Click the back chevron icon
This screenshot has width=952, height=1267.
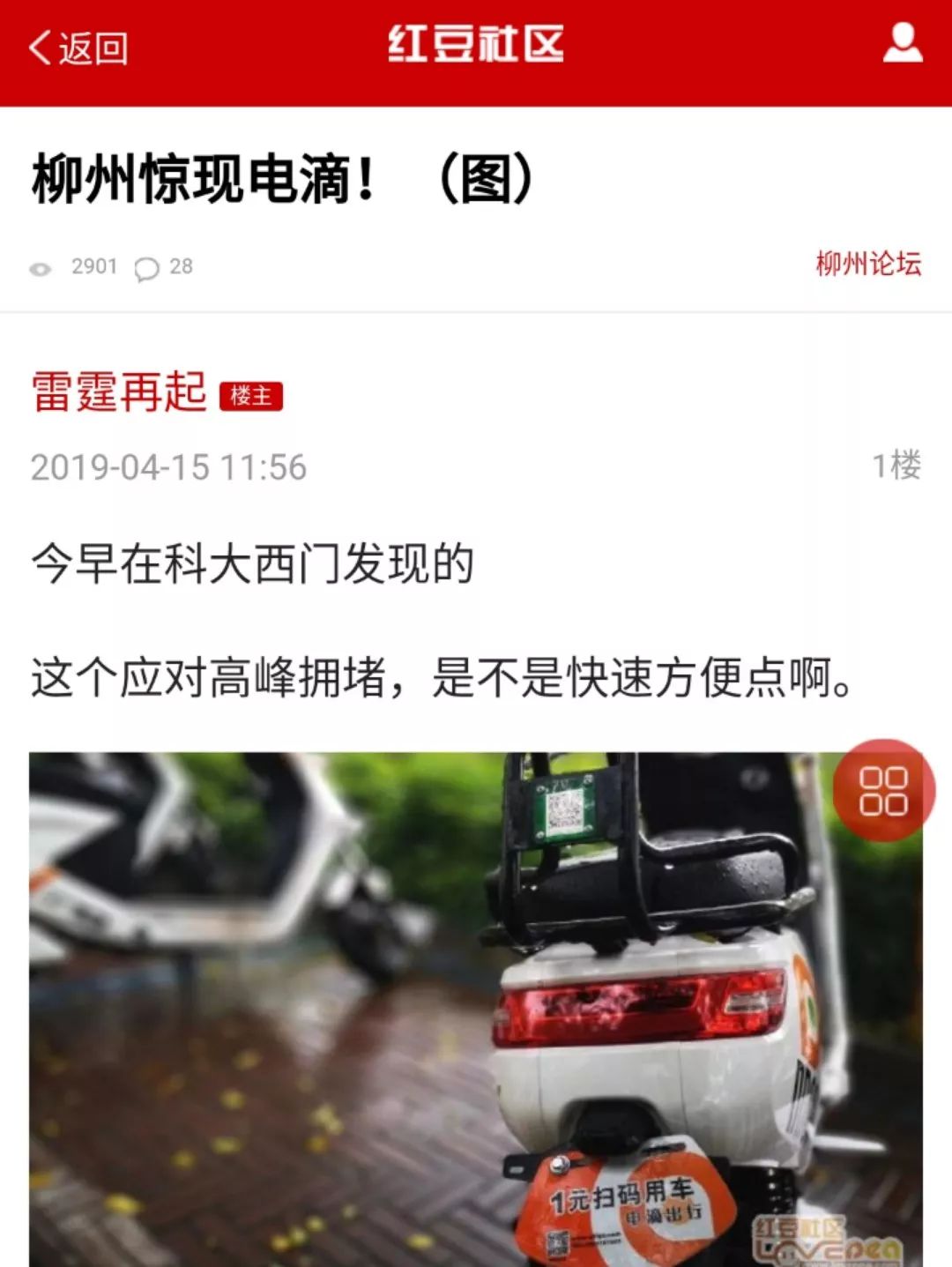[40, 46]
